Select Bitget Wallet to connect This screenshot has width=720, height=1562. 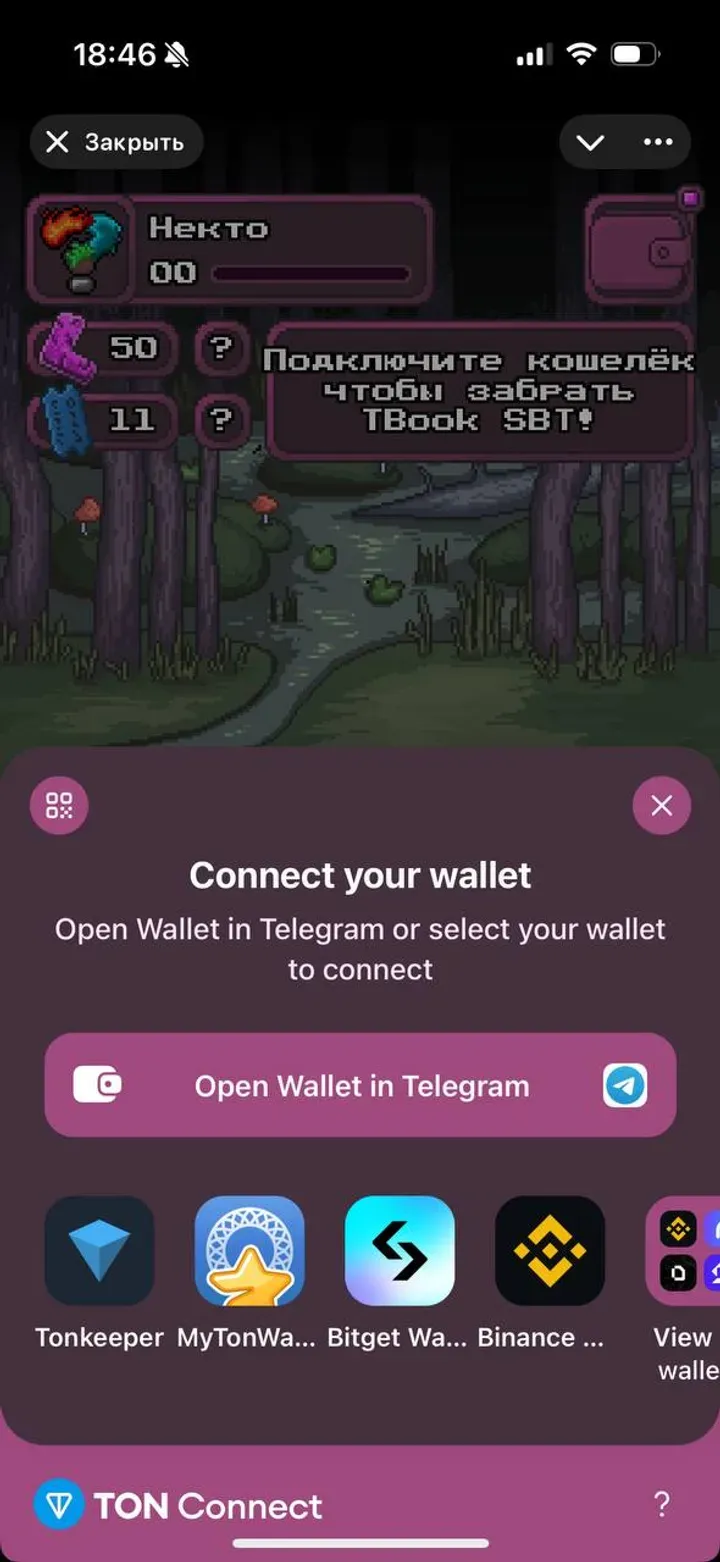click(x=399, y=1252)
